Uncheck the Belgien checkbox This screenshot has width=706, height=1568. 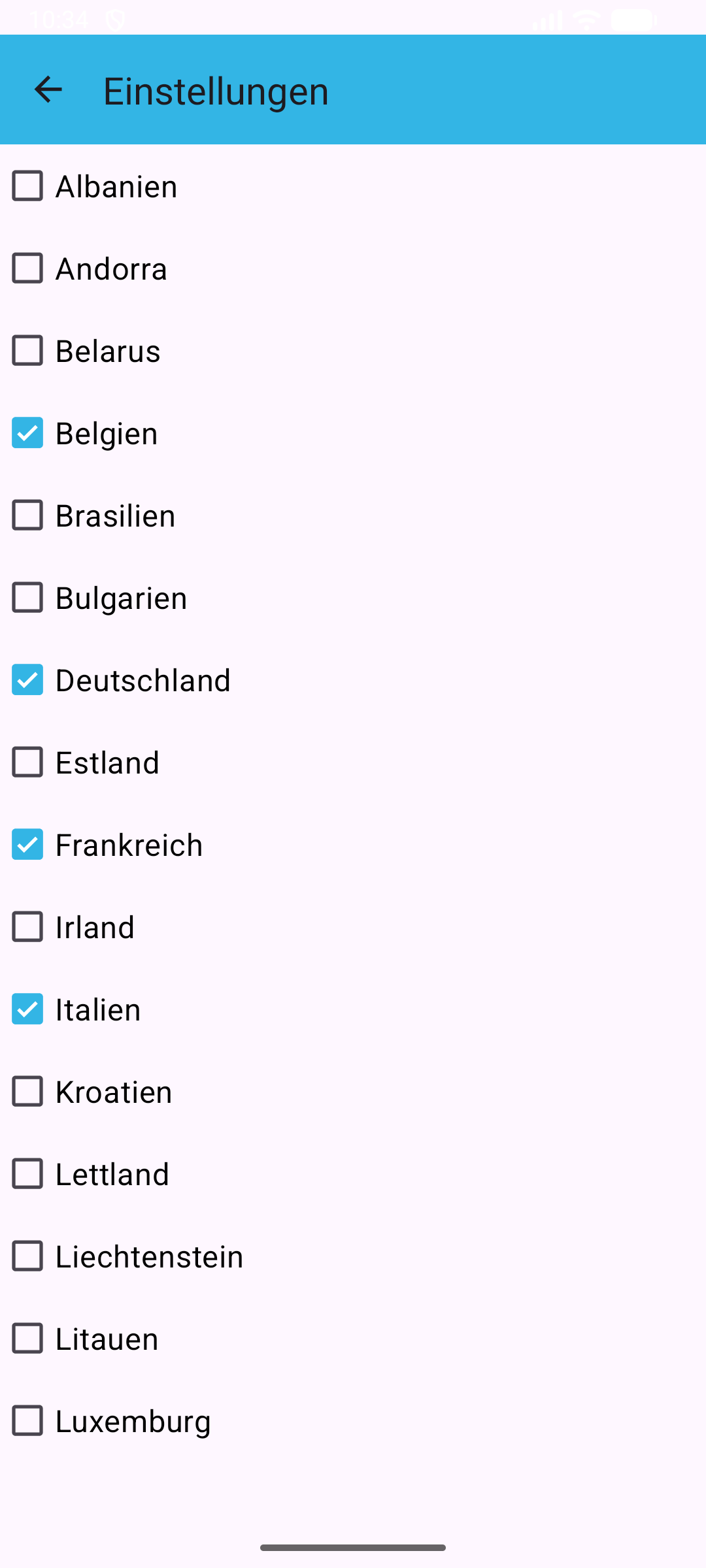click(x=27, y=433)
